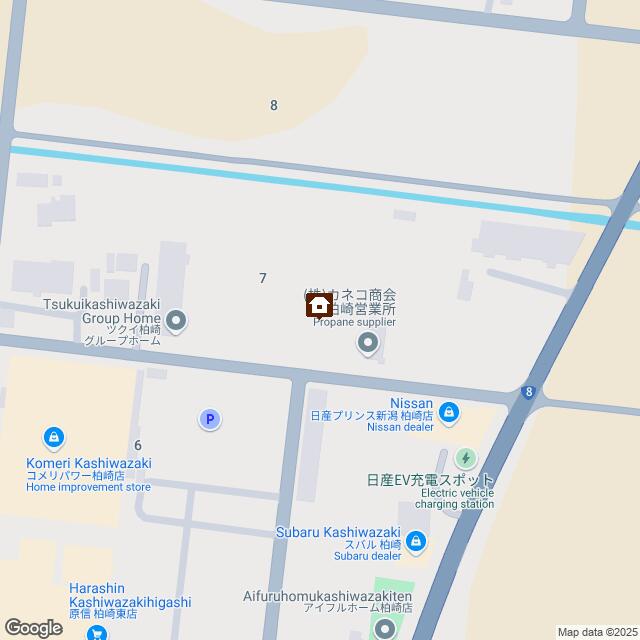The height and width of the screenshot is (640, 640).
Task: Select the Tsukuikashiwazaki Group Home marker
Action: [x=177, y=321]
